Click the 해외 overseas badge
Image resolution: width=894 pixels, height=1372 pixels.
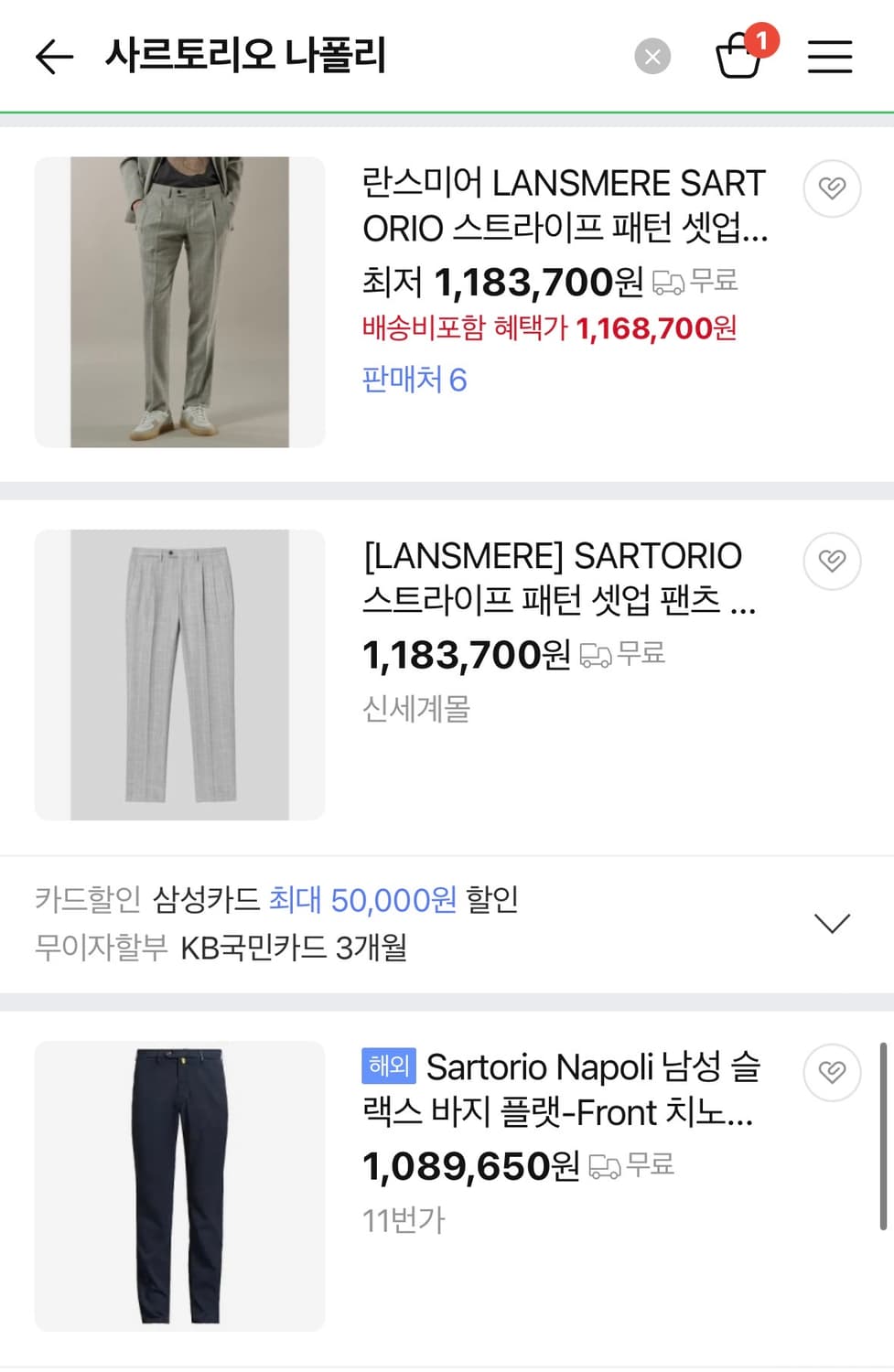pos(388,1067)
